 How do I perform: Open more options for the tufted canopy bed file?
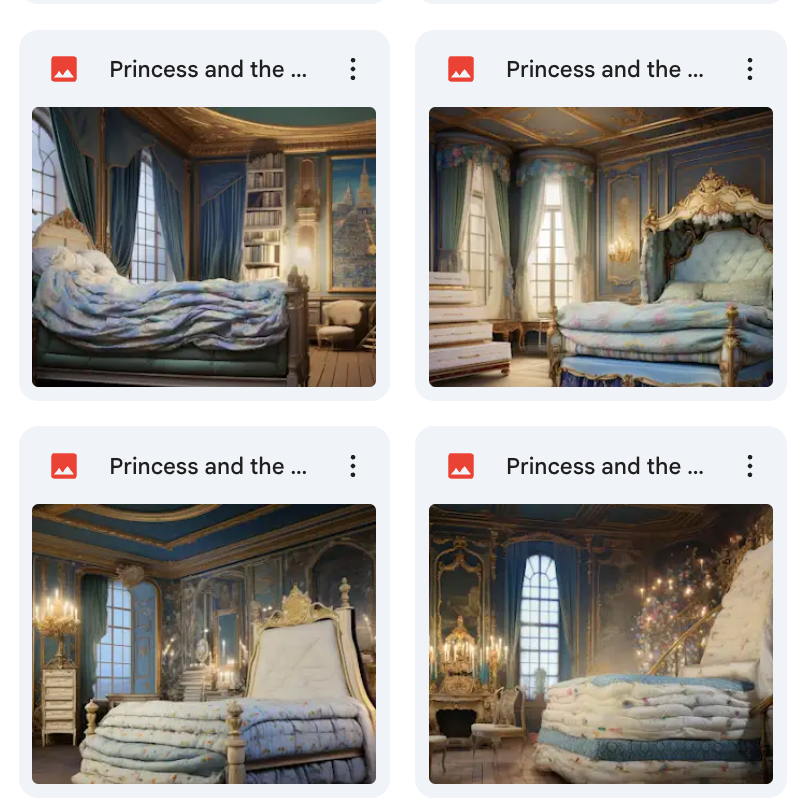click(749, 69)
